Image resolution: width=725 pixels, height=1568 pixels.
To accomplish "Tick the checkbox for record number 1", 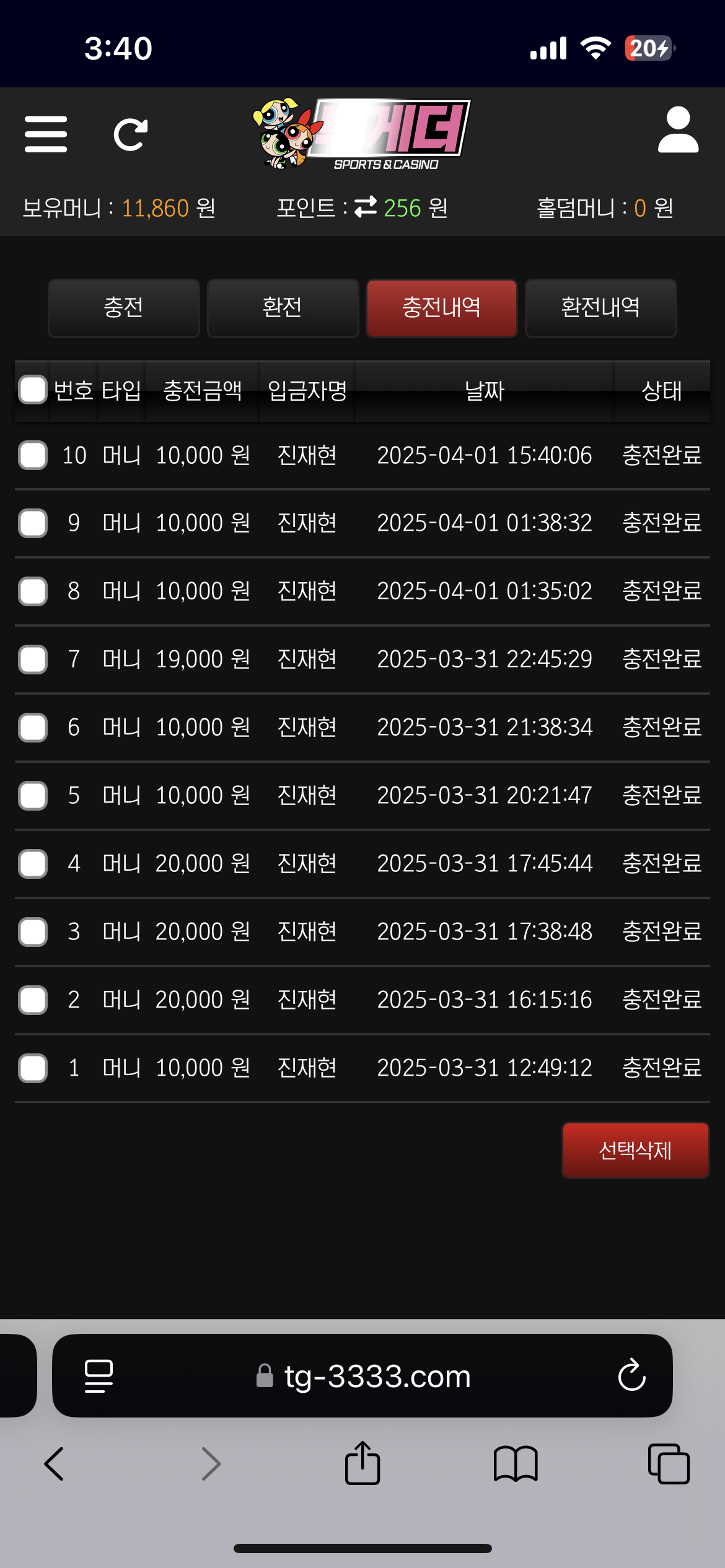I will click(x=33, y=1068).
